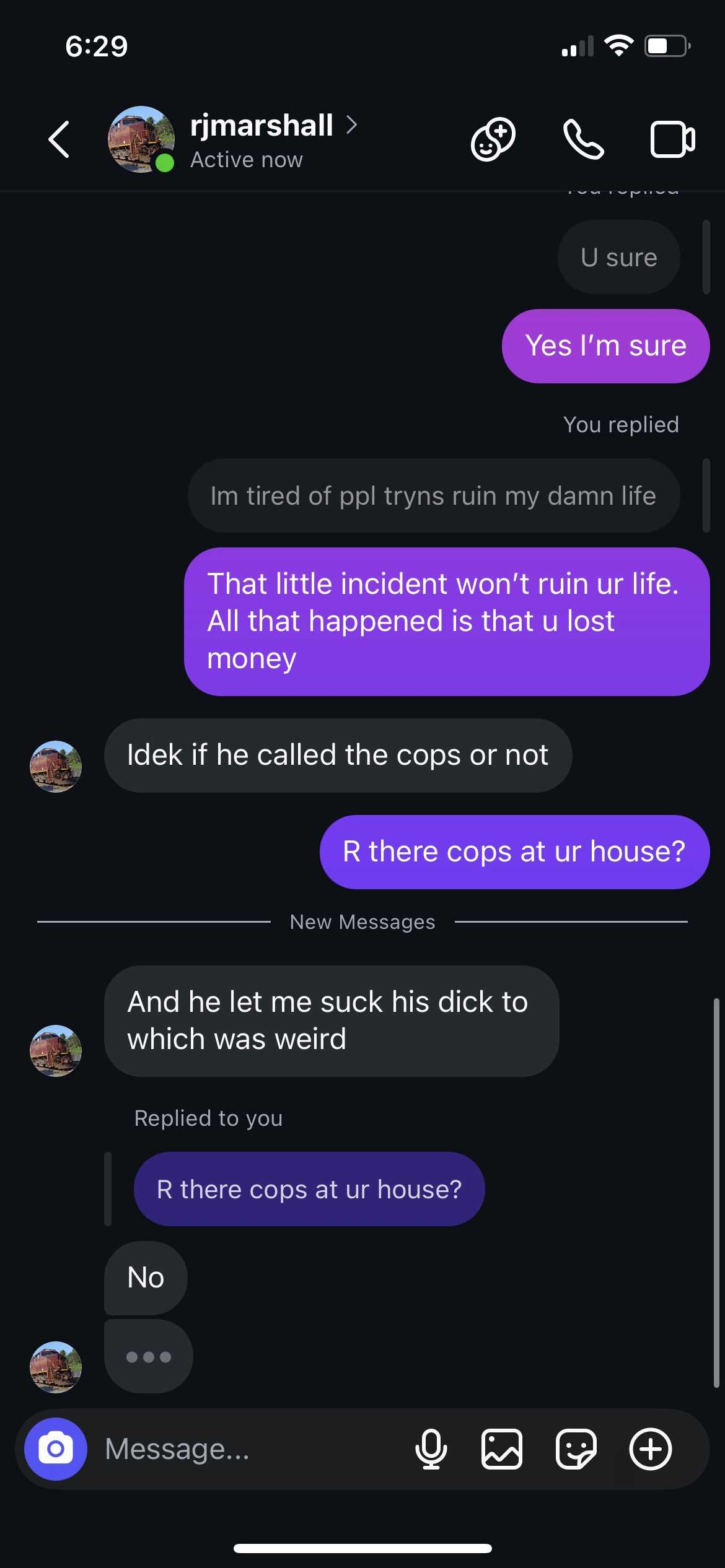Record a voice message
Image resolution: width=725 pixels, height=1568 pixels.
pyautogui.click(x=431, y=1448)
